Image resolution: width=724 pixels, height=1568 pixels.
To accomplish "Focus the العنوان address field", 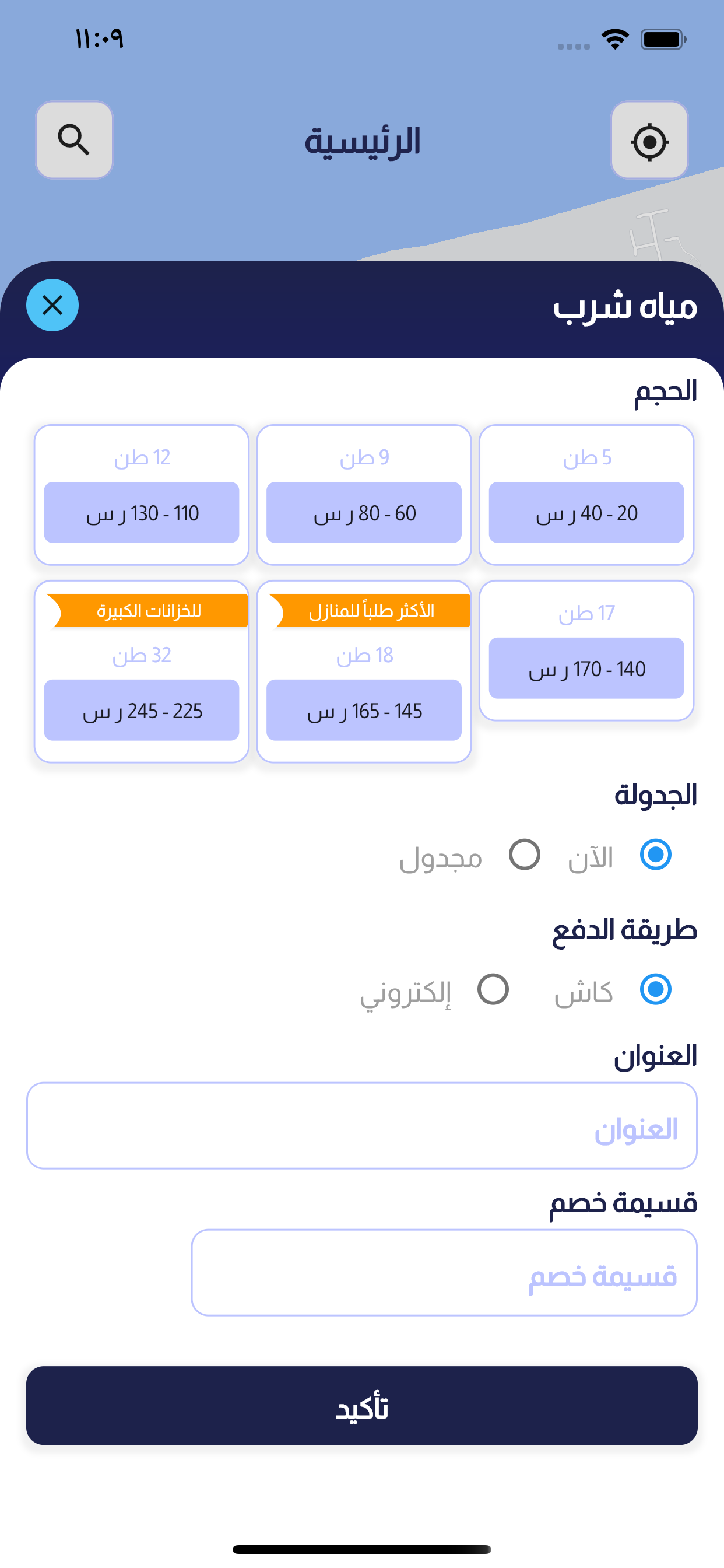I will (x=361, y=1125).
